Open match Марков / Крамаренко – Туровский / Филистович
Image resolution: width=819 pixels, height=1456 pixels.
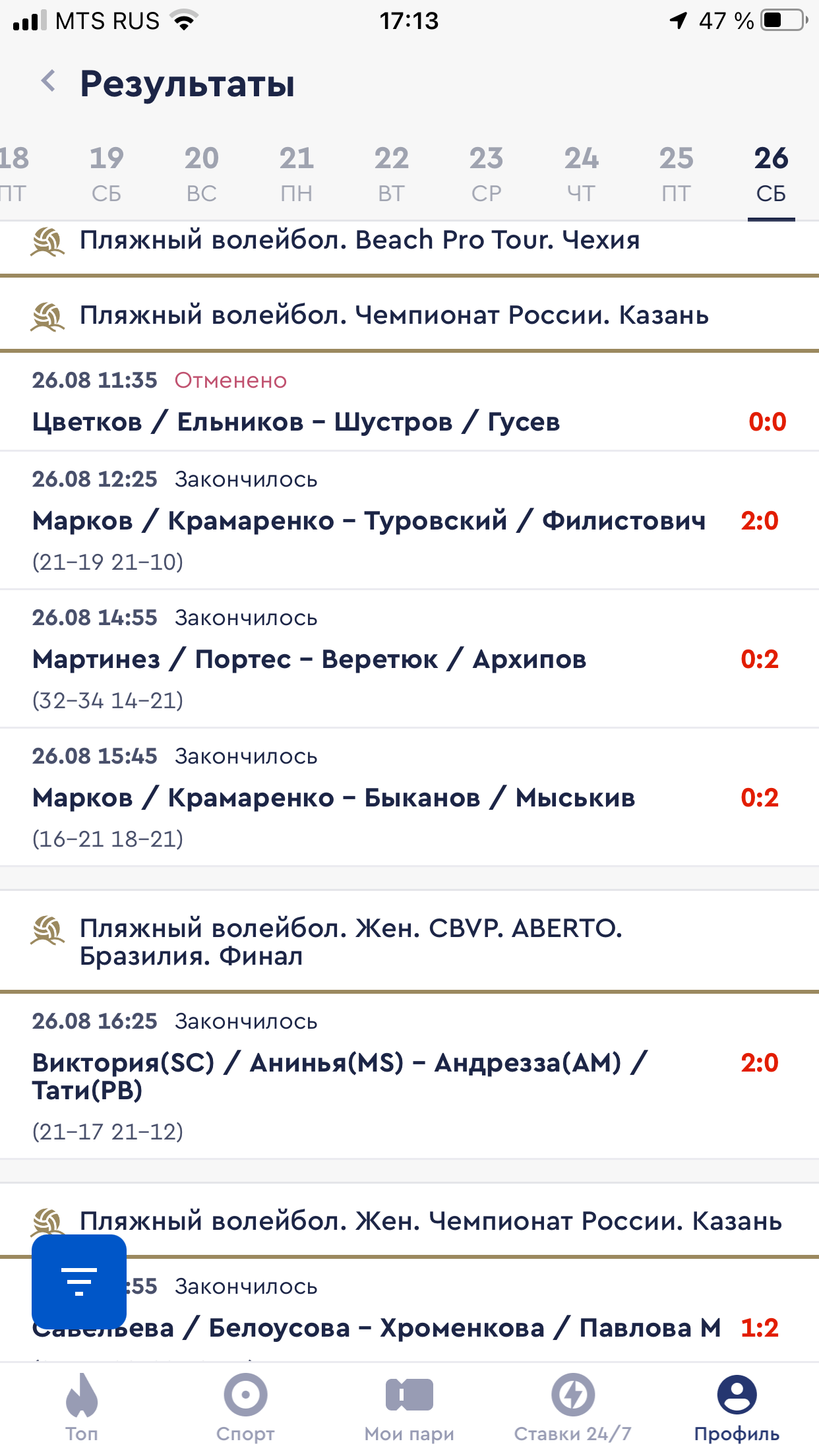point(369,521)
